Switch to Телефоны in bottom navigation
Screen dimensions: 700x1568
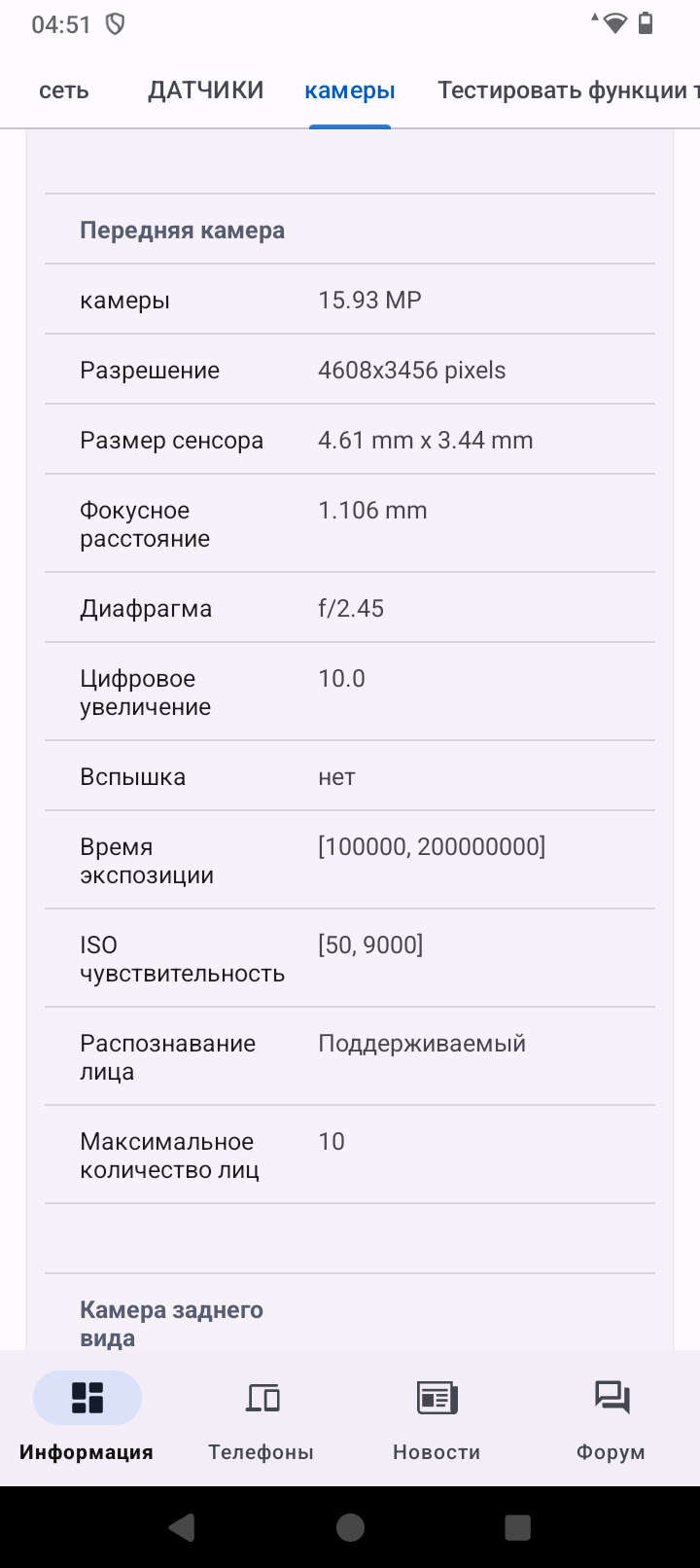pos(262,1416)
